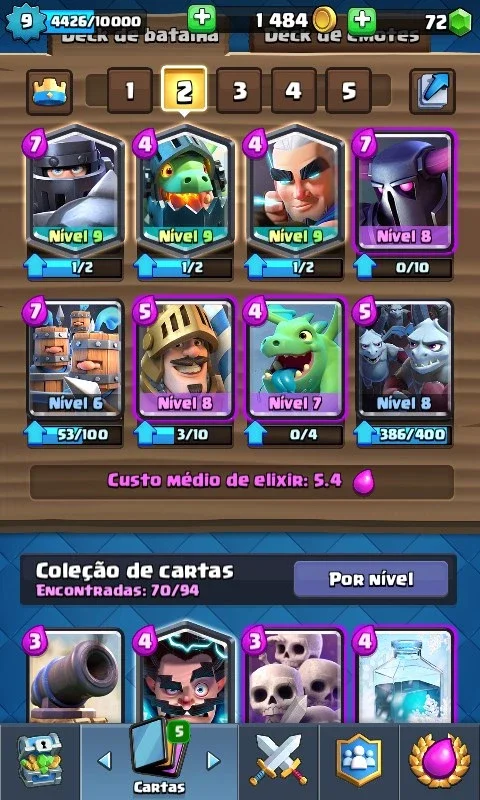Tap the plus button beside experience bar
Image resolution: width=480 pixels, height=800 pixels.
201,19
